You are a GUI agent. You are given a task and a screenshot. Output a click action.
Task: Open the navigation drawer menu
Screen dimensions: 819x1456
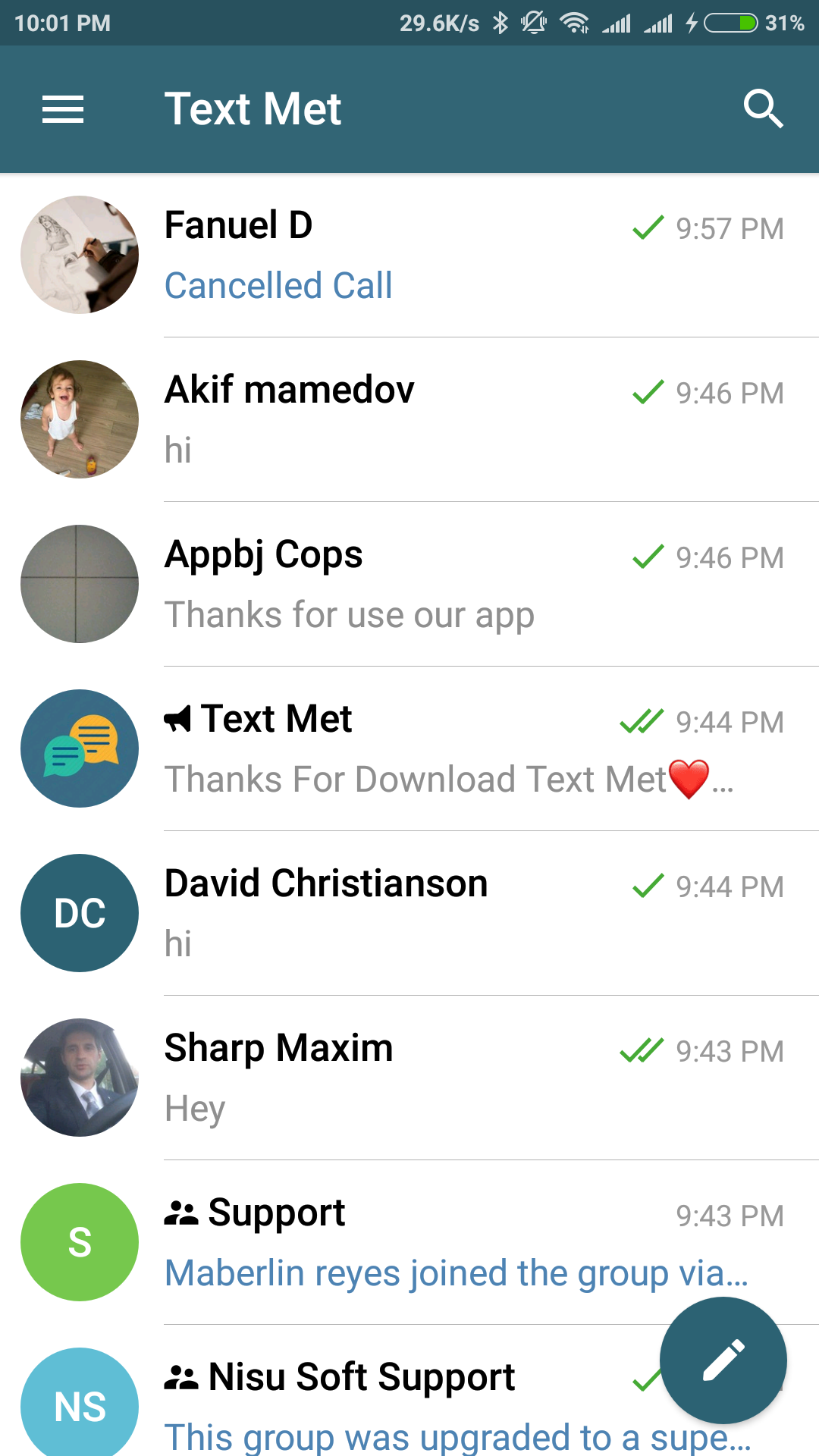[x=63, y=109]
